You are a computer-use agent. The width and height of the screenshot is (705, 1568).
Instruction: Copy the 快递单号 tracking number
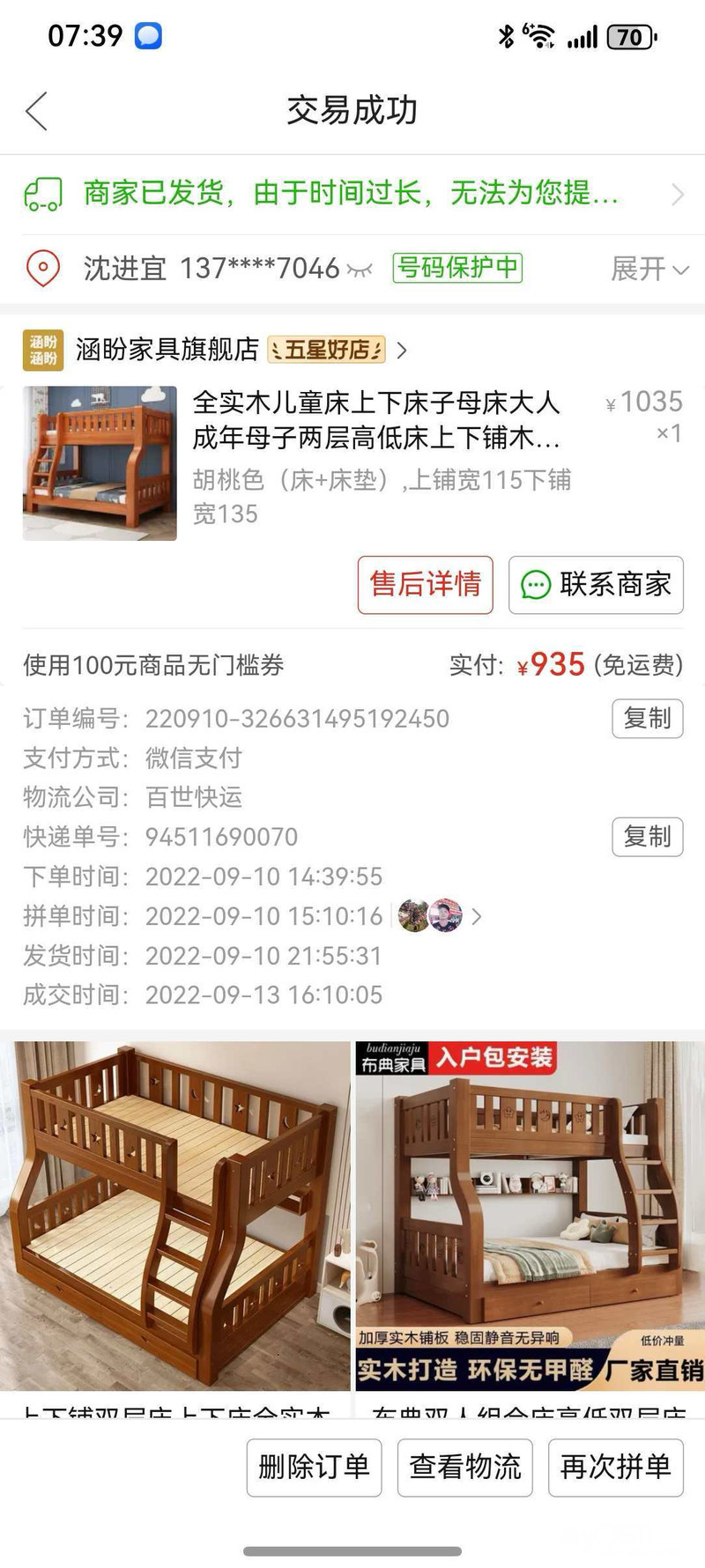(647, 837)
